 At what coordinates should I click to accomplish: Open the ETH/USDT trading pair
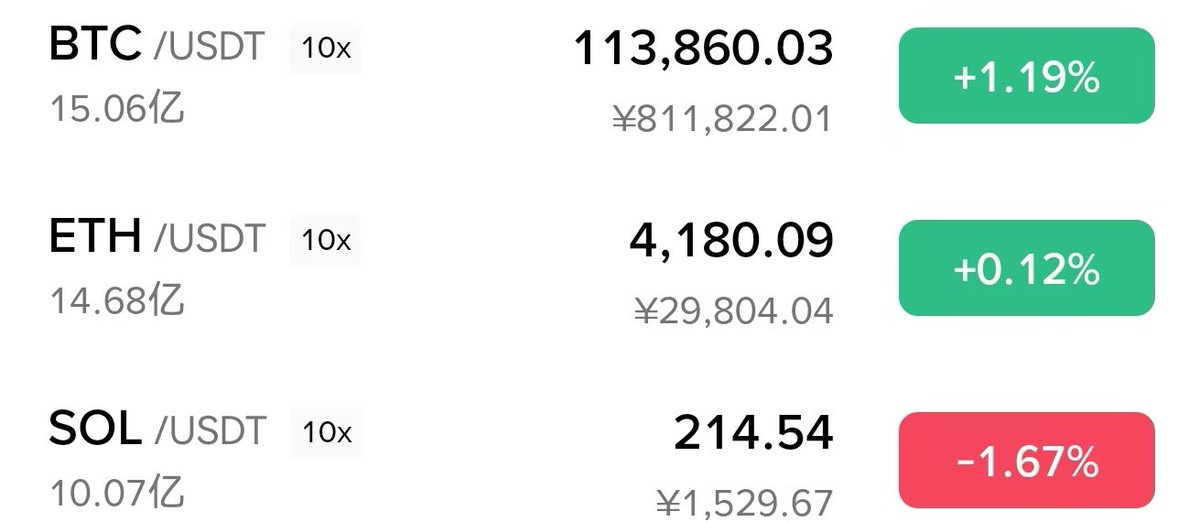pyautogui.click(x=157, y=239)
